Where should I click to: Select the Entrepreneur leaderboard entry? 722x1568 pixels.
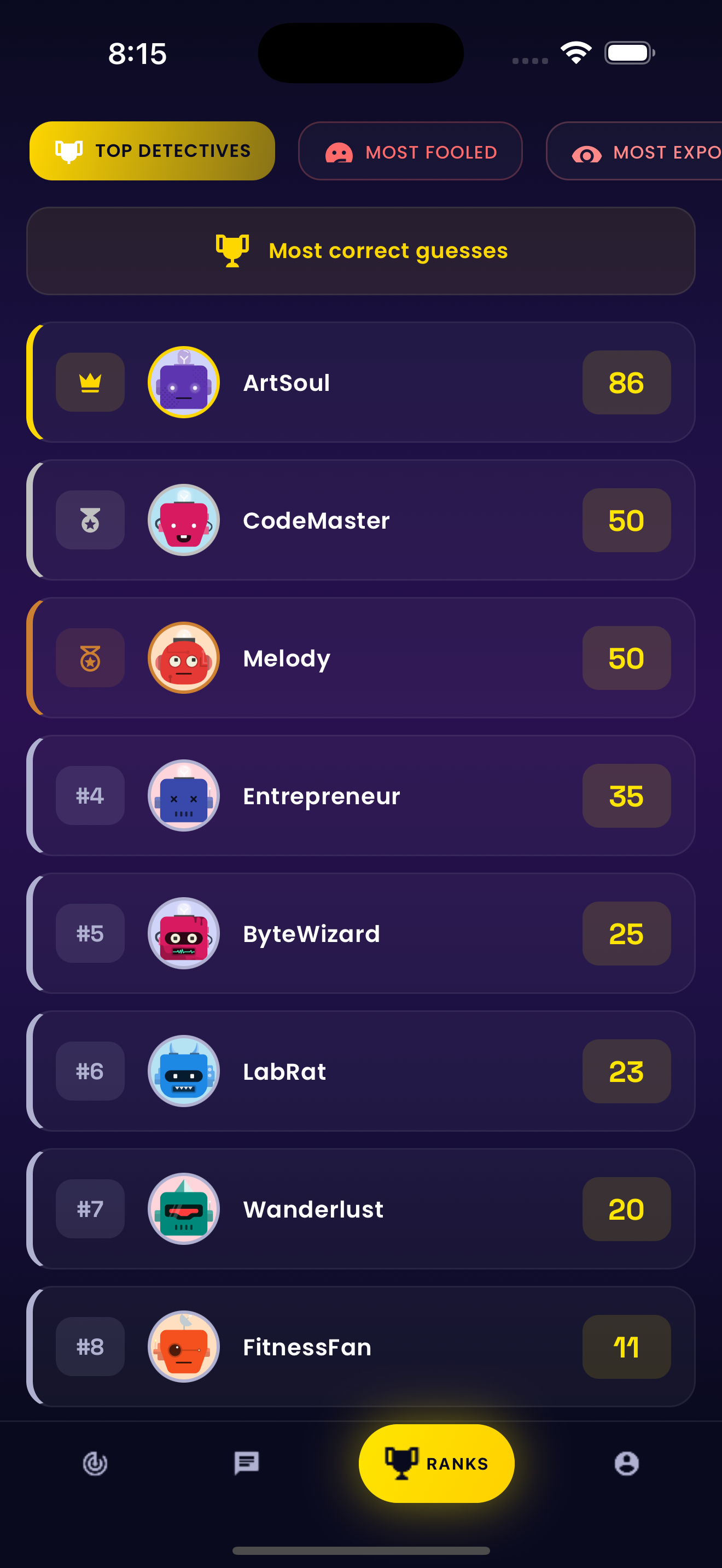(x=360, y=795)
